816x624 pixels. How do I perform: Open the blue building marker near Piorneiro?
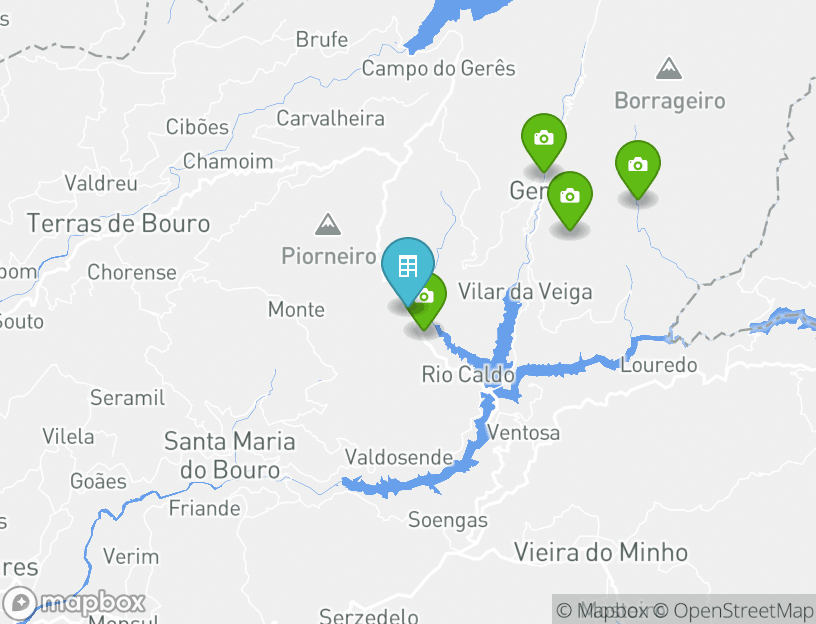pos(407,266)
